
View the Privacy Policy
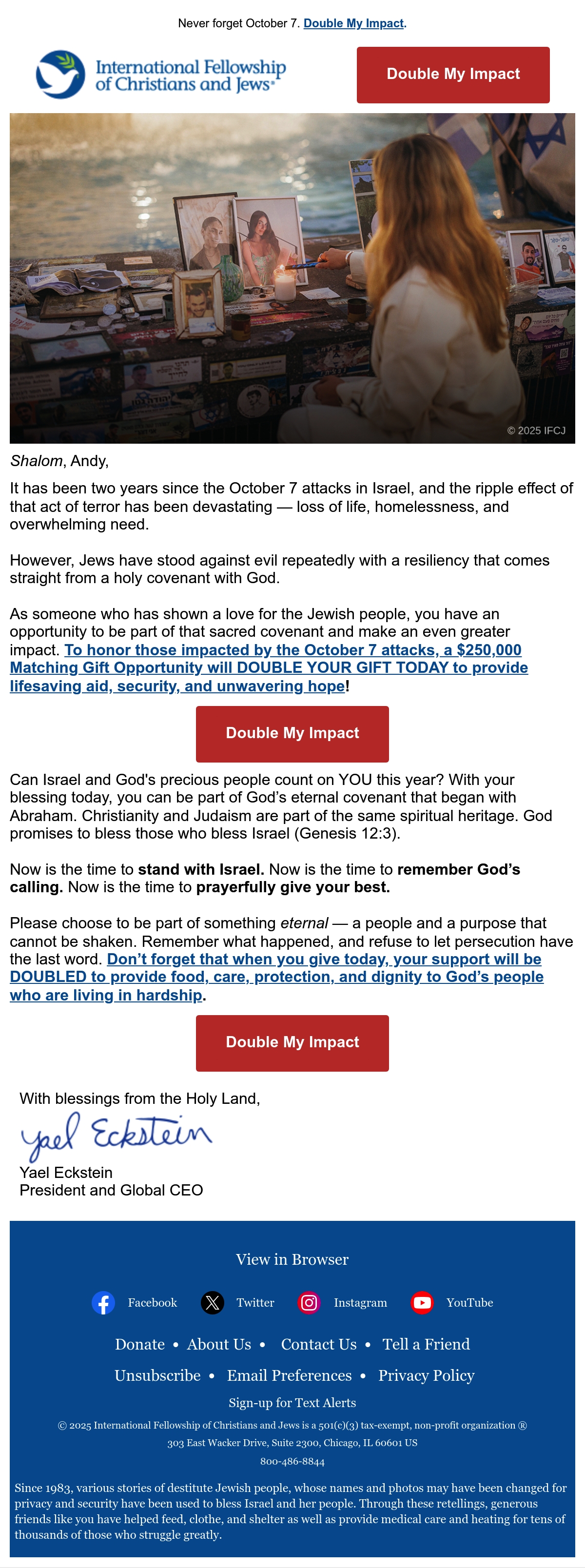[x=426, y=1375]
